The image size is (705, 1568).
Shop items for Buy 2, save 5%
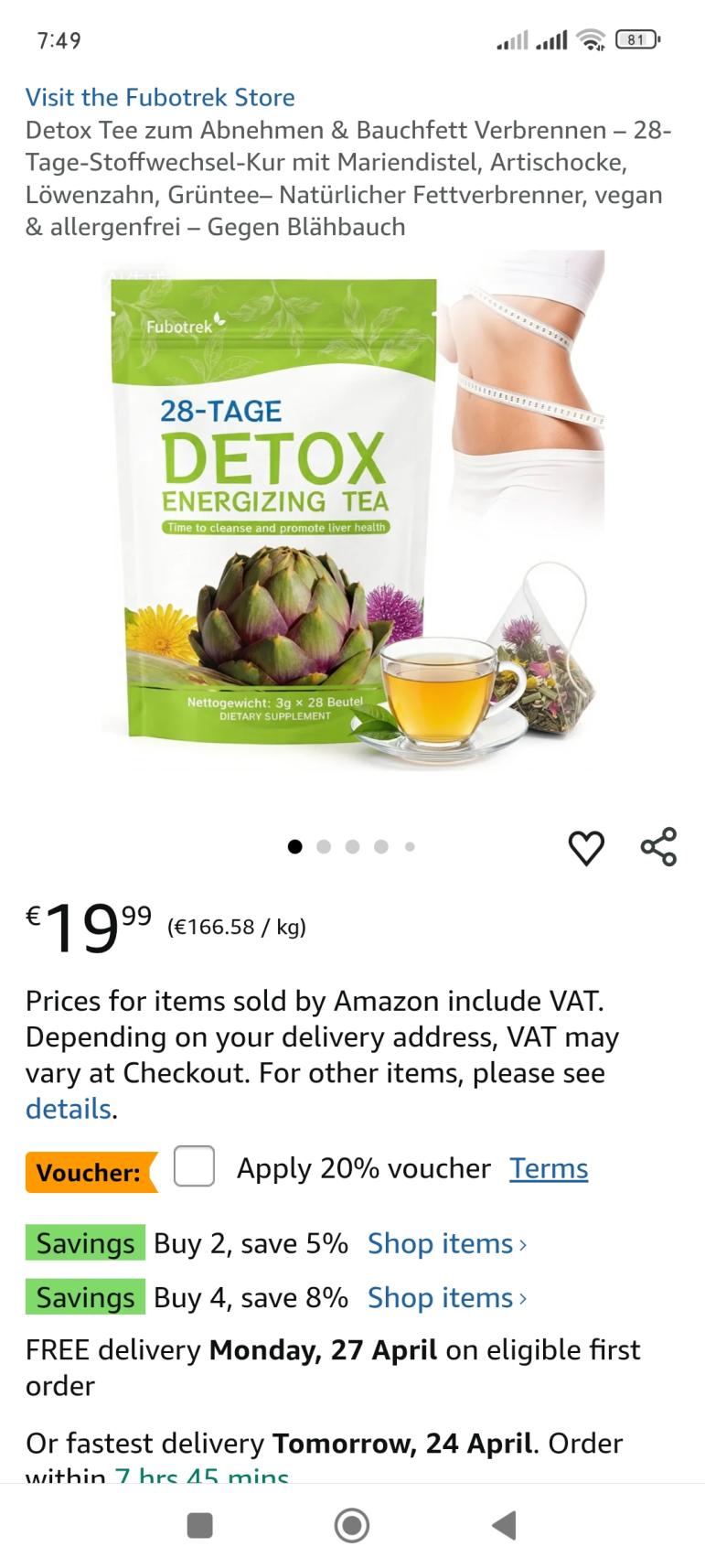click(x=446, y=1243)
